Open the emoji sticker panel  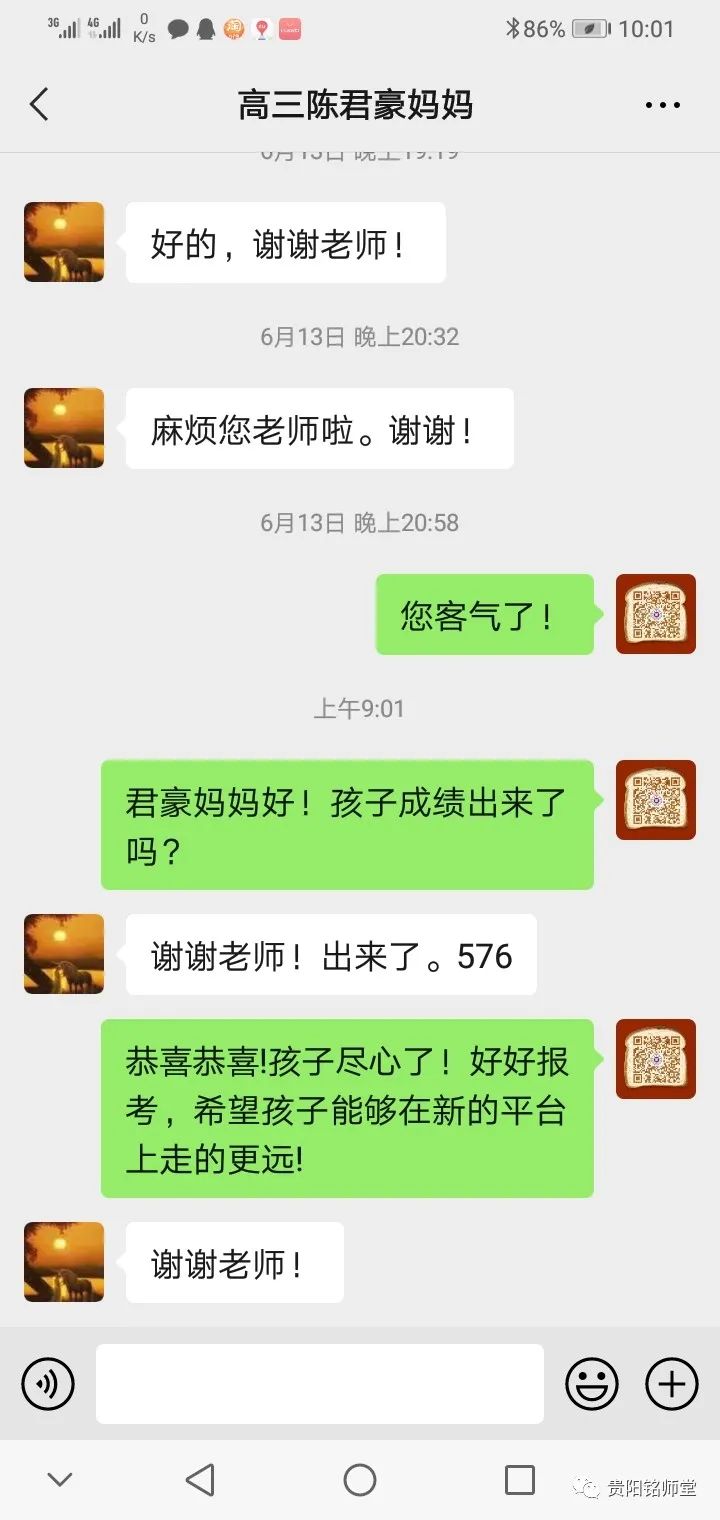pyautogui.click(x=592, y=1384)
